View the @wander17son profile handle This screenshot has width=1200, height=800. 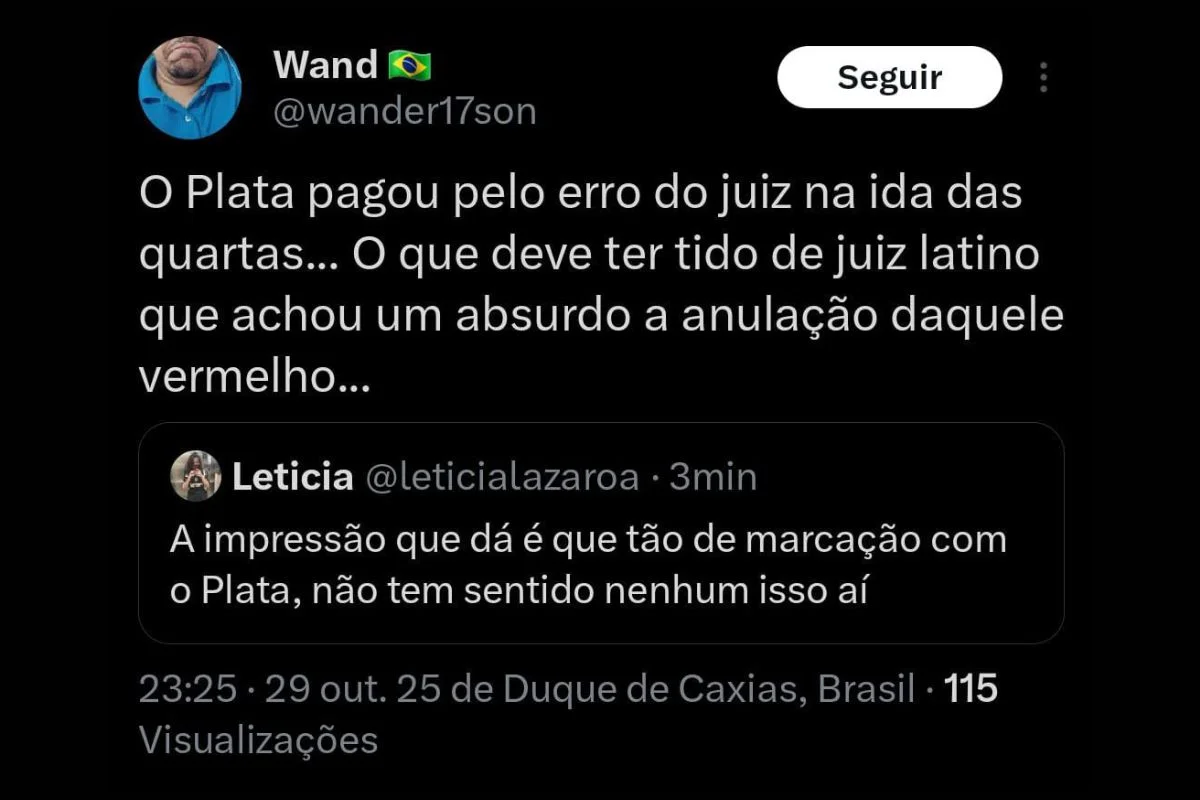405,112
